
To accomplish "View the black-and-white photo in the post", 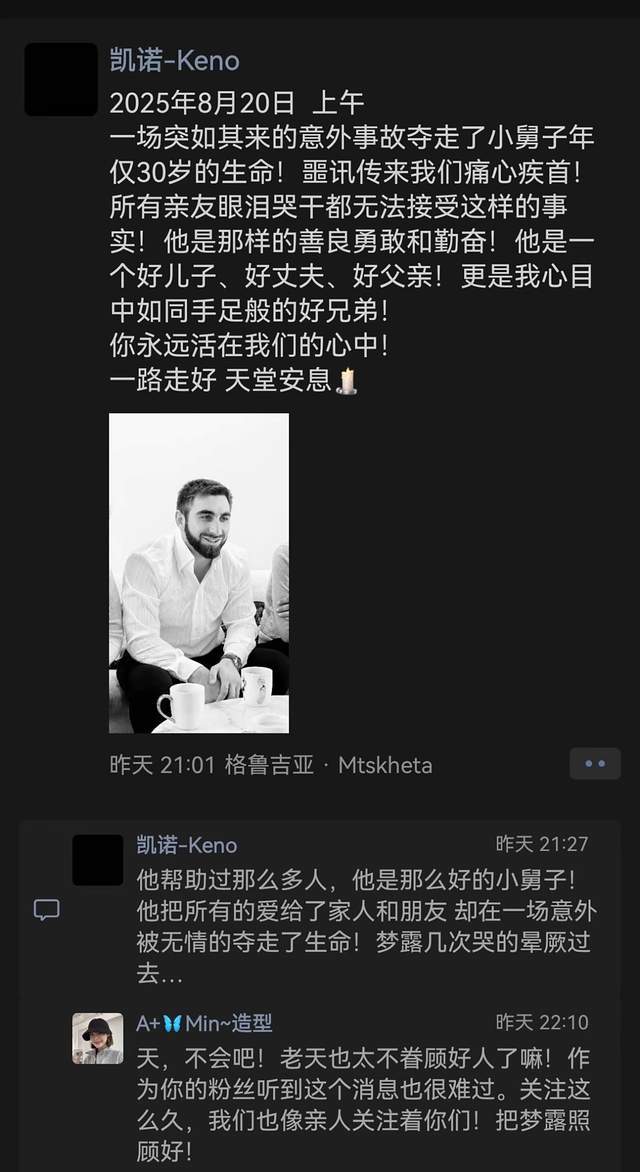I will pyautogui.click(x=198, y=573).
